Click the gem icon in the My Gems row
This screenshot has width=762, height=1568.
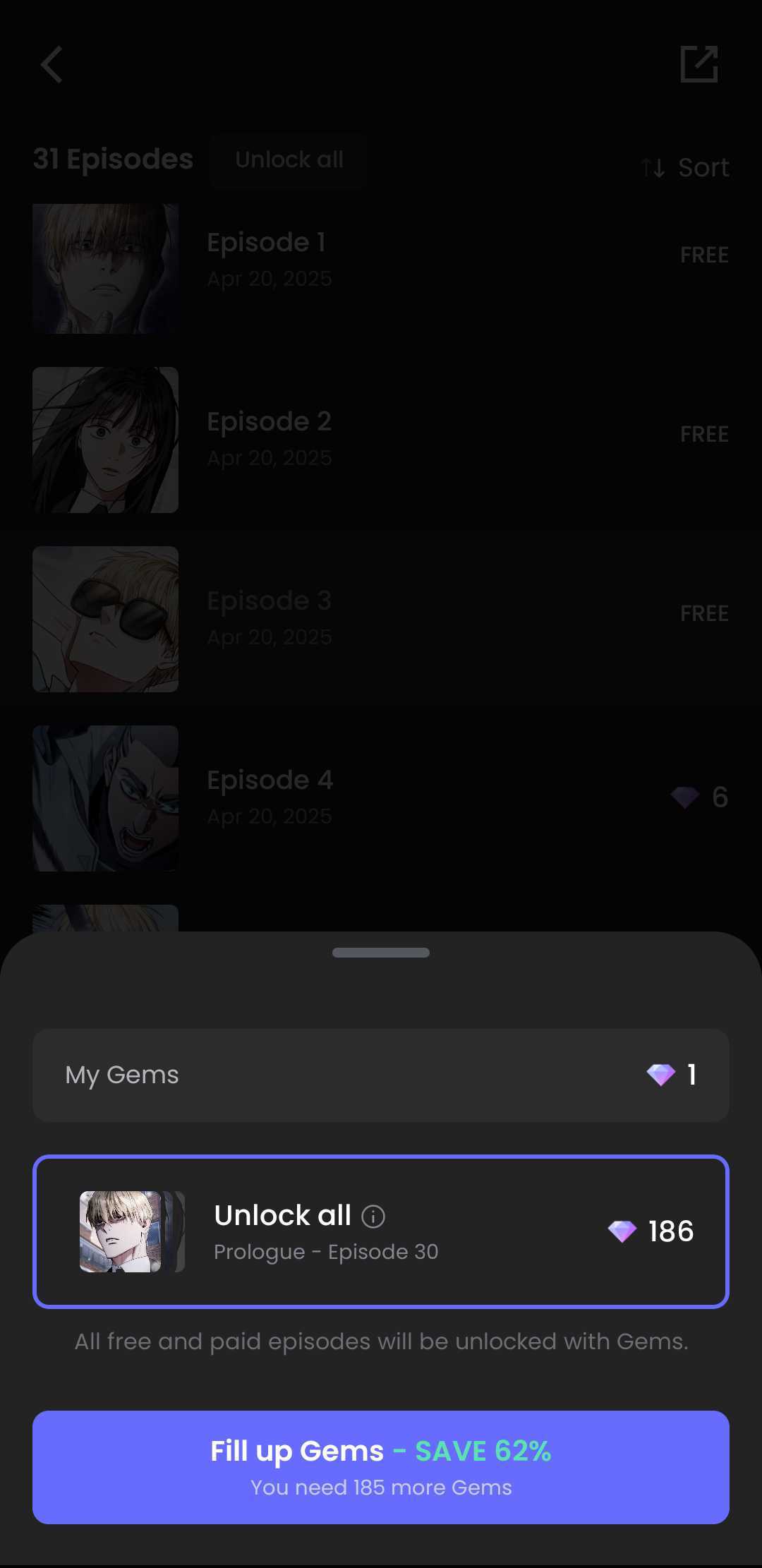tap(660, 1075)
